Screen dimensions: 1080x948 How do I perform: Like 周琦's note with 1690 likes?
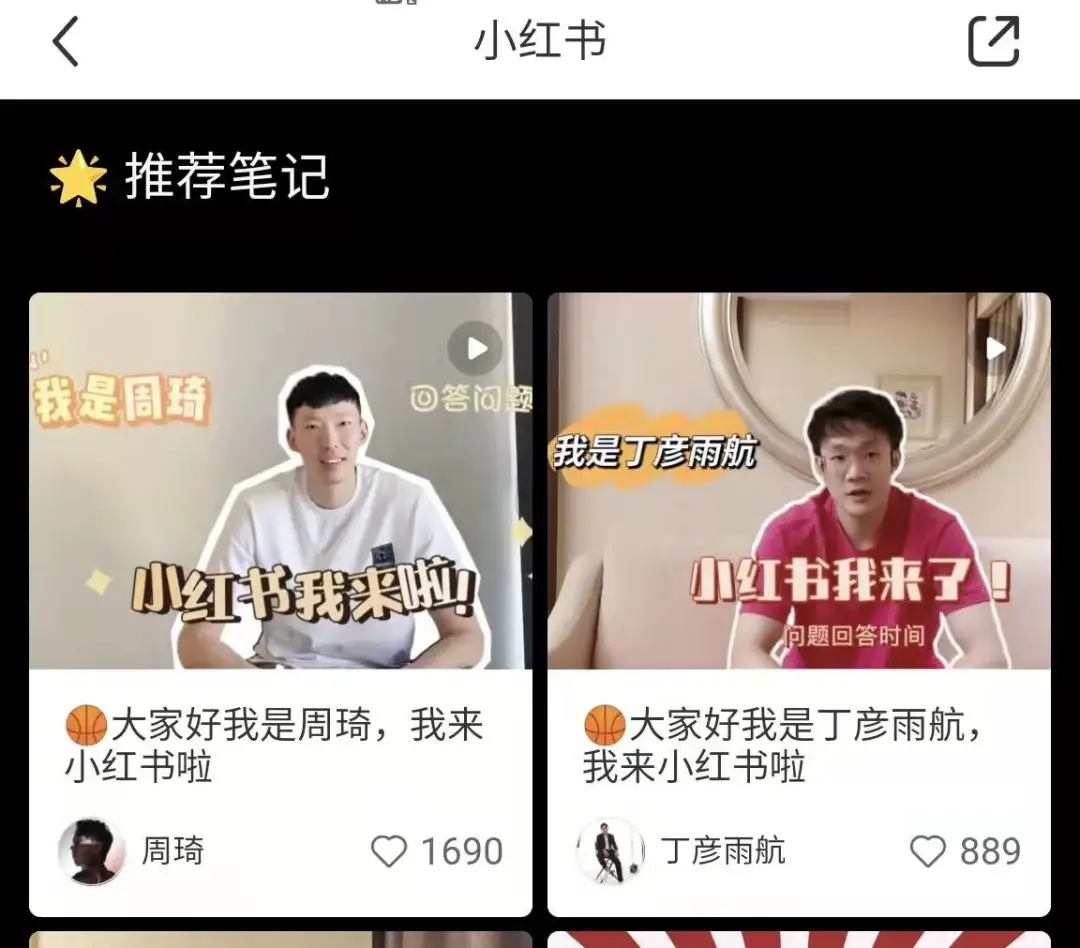point(389,851)
